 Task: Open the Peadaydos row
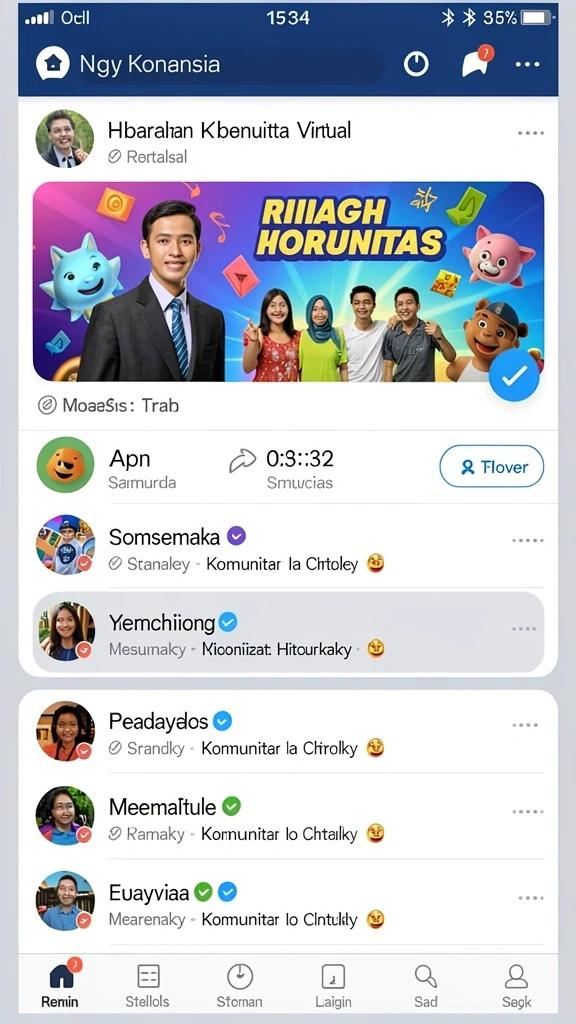pos(288,731)
